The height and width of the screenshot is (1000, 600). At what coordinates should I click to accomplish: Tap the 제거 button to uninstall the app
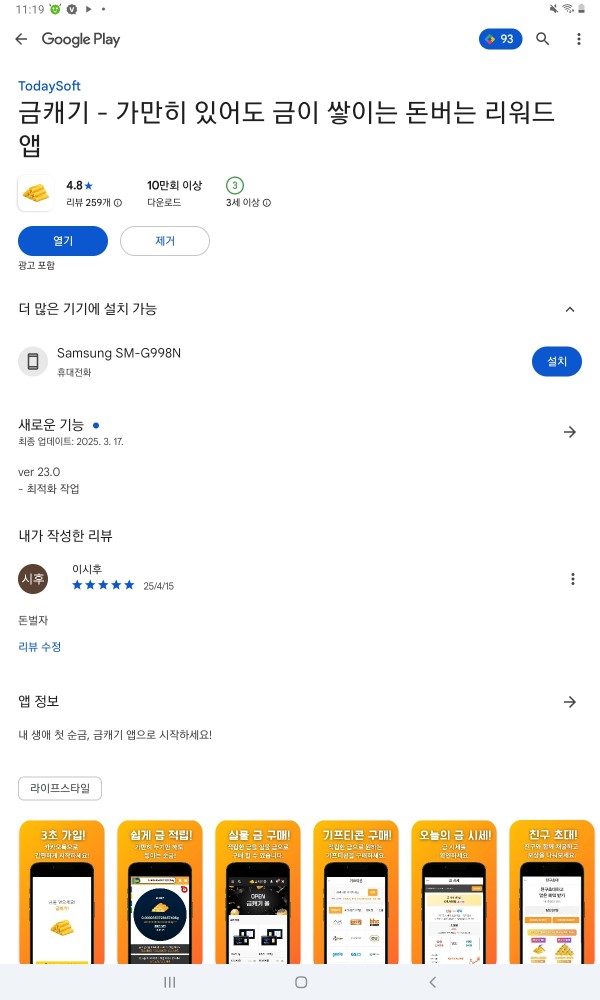pyautogui.click(x=165, y=241)
